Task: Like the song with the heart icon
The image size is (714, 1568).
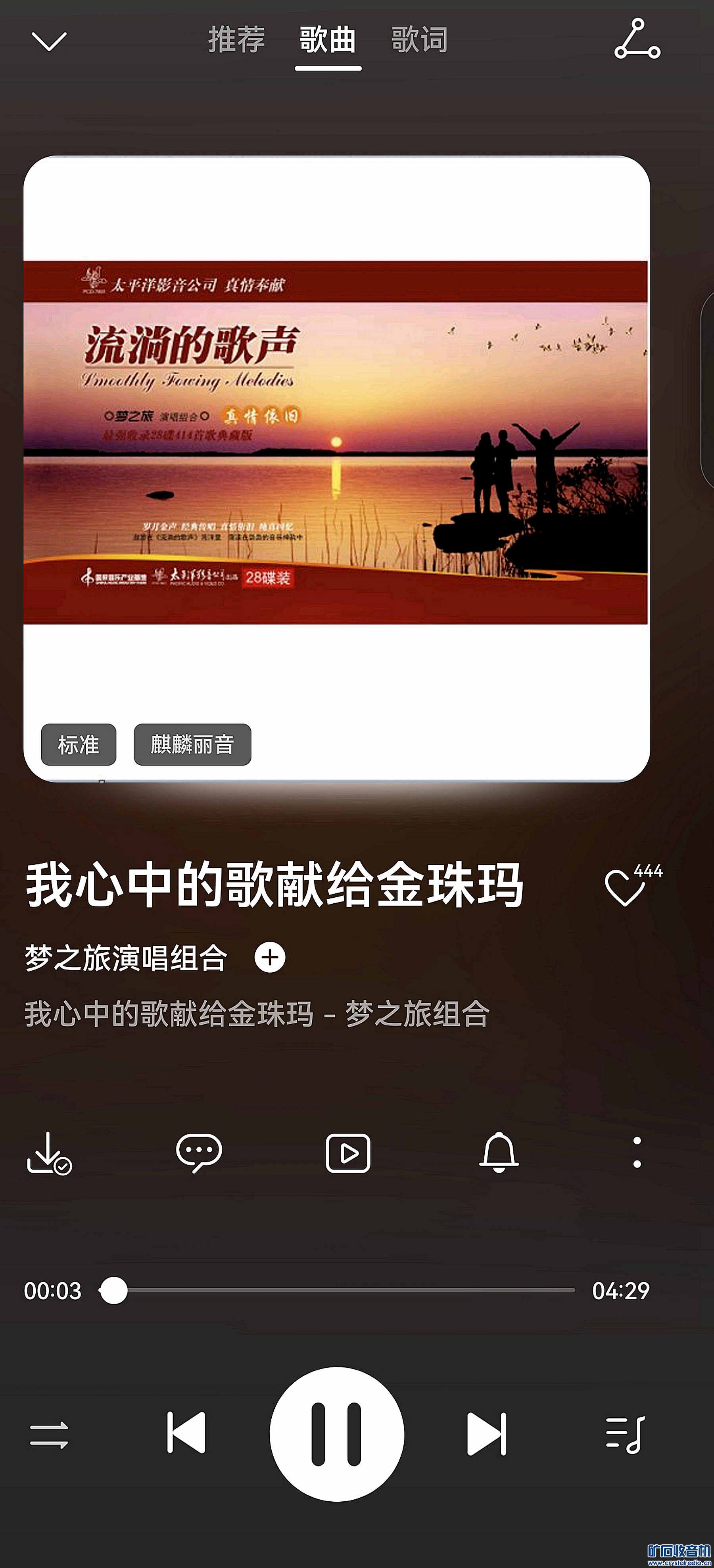Action: pos(625,887)
